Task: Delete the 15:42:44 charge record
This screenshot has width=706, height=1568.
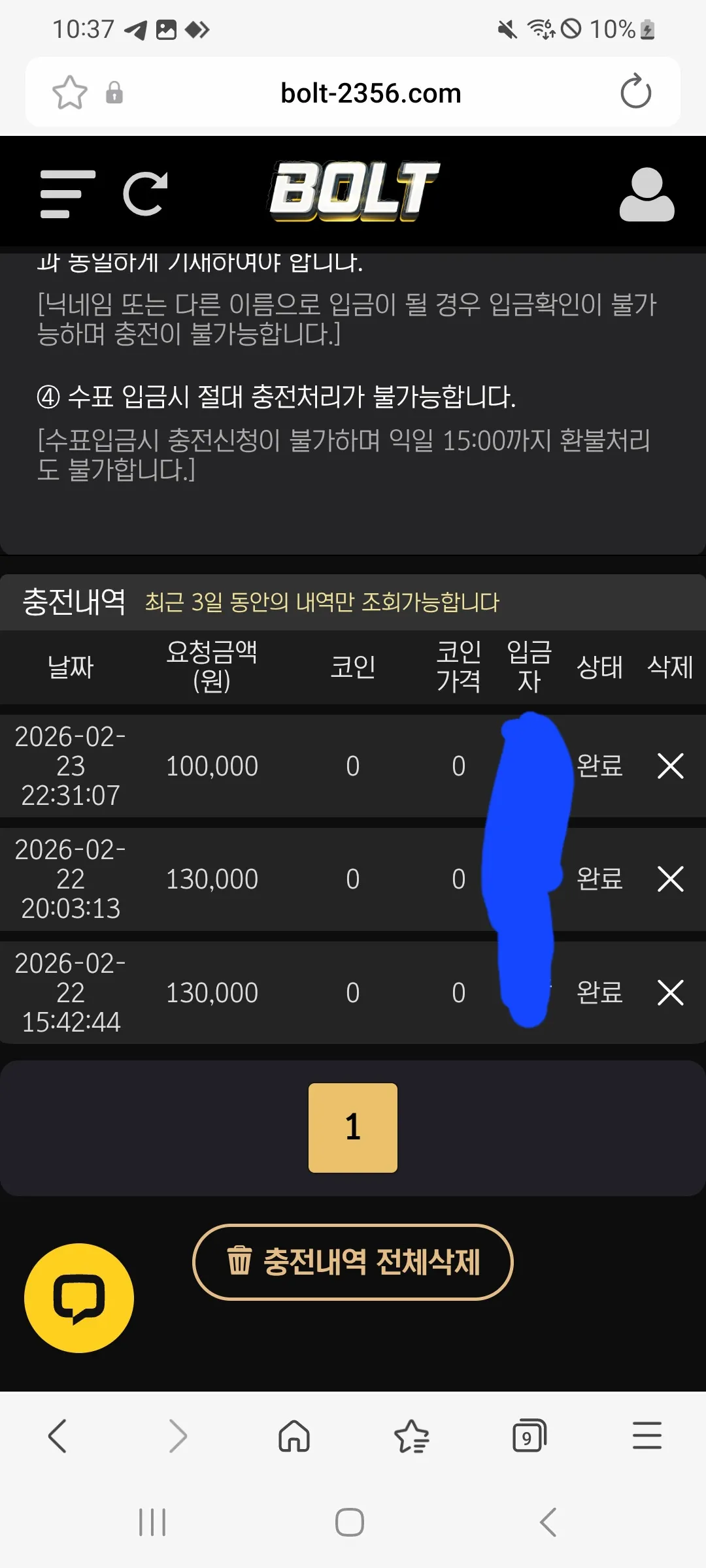Action: tap(670, 992)
